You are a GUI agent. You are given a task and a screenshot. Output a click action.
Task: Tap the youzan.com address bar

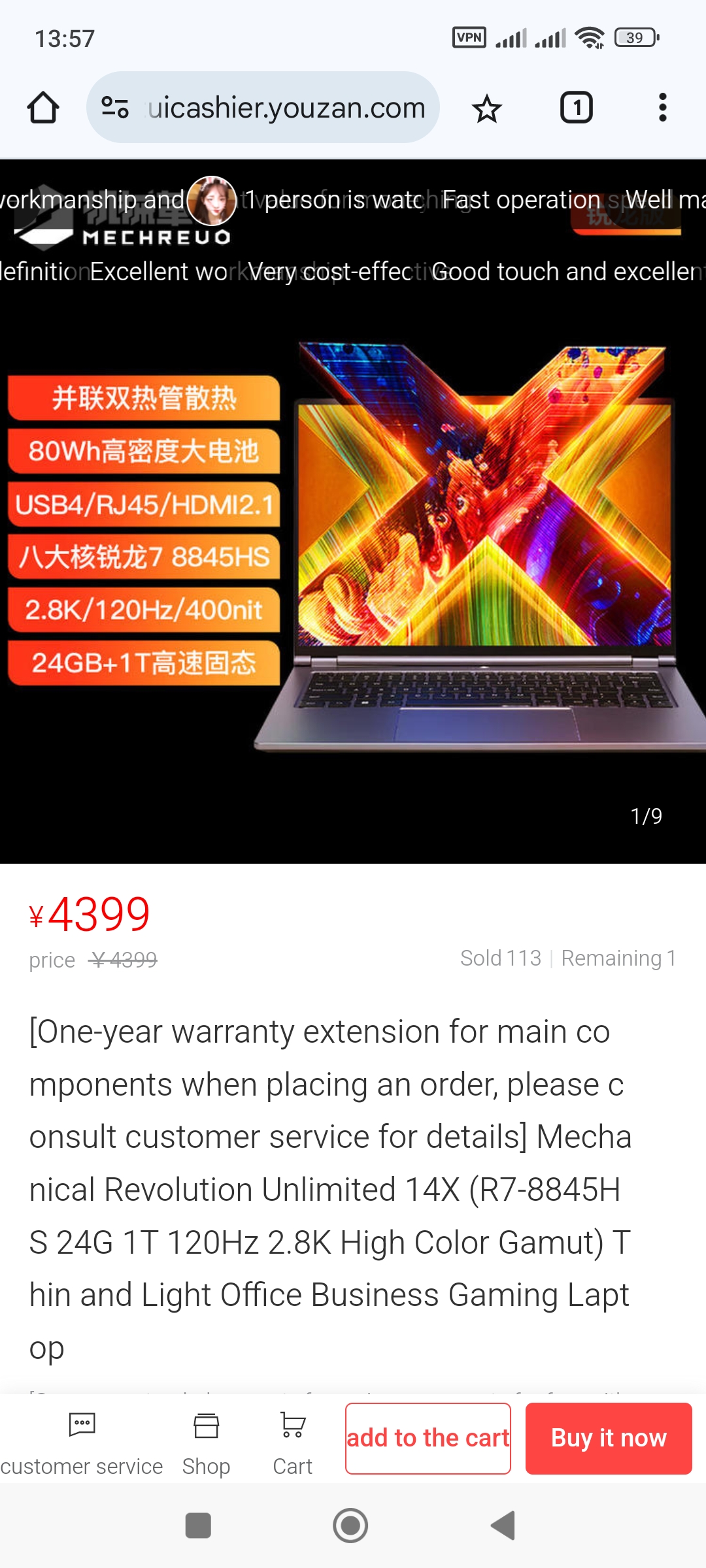coord(263,107)
